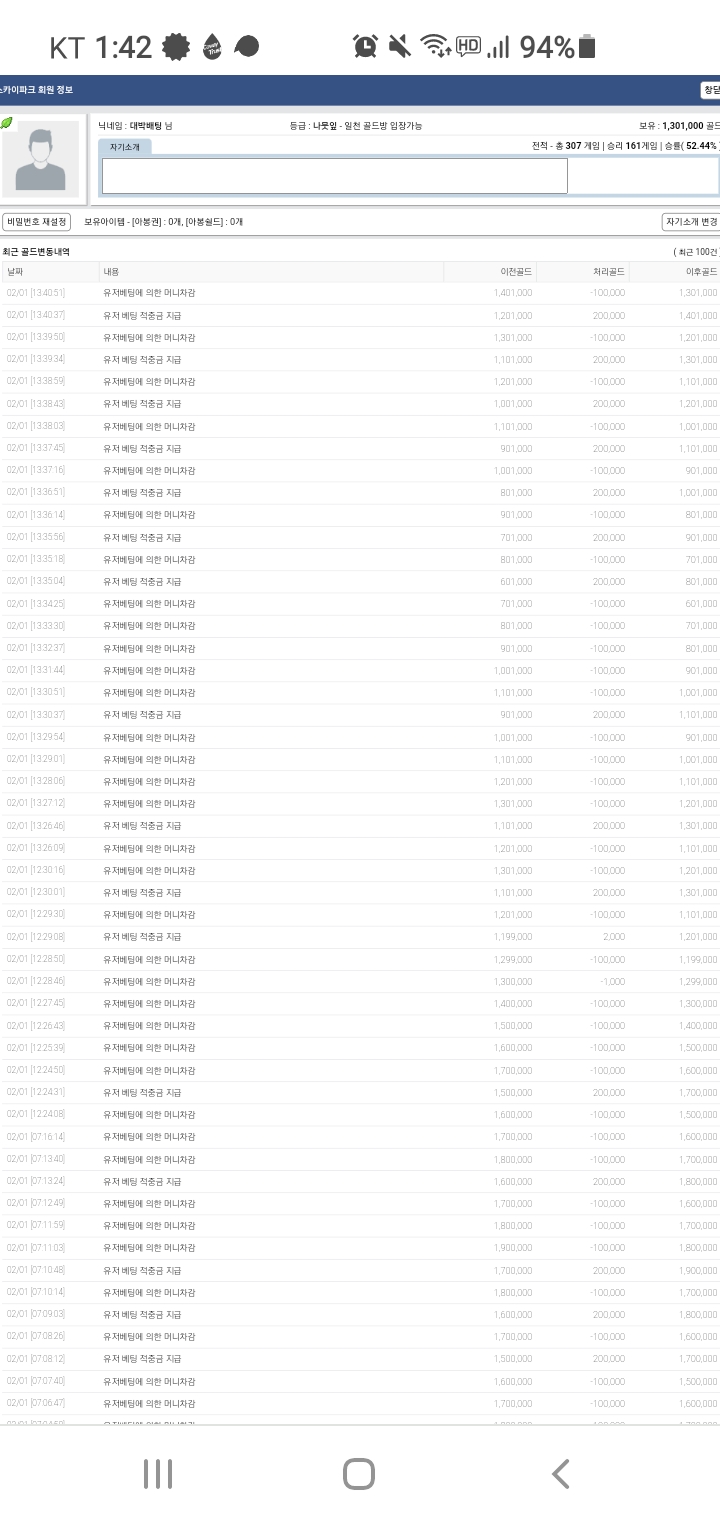Go to the home screen
The height and width of the screenshot is (1520, 720).
coord(359,1474)
